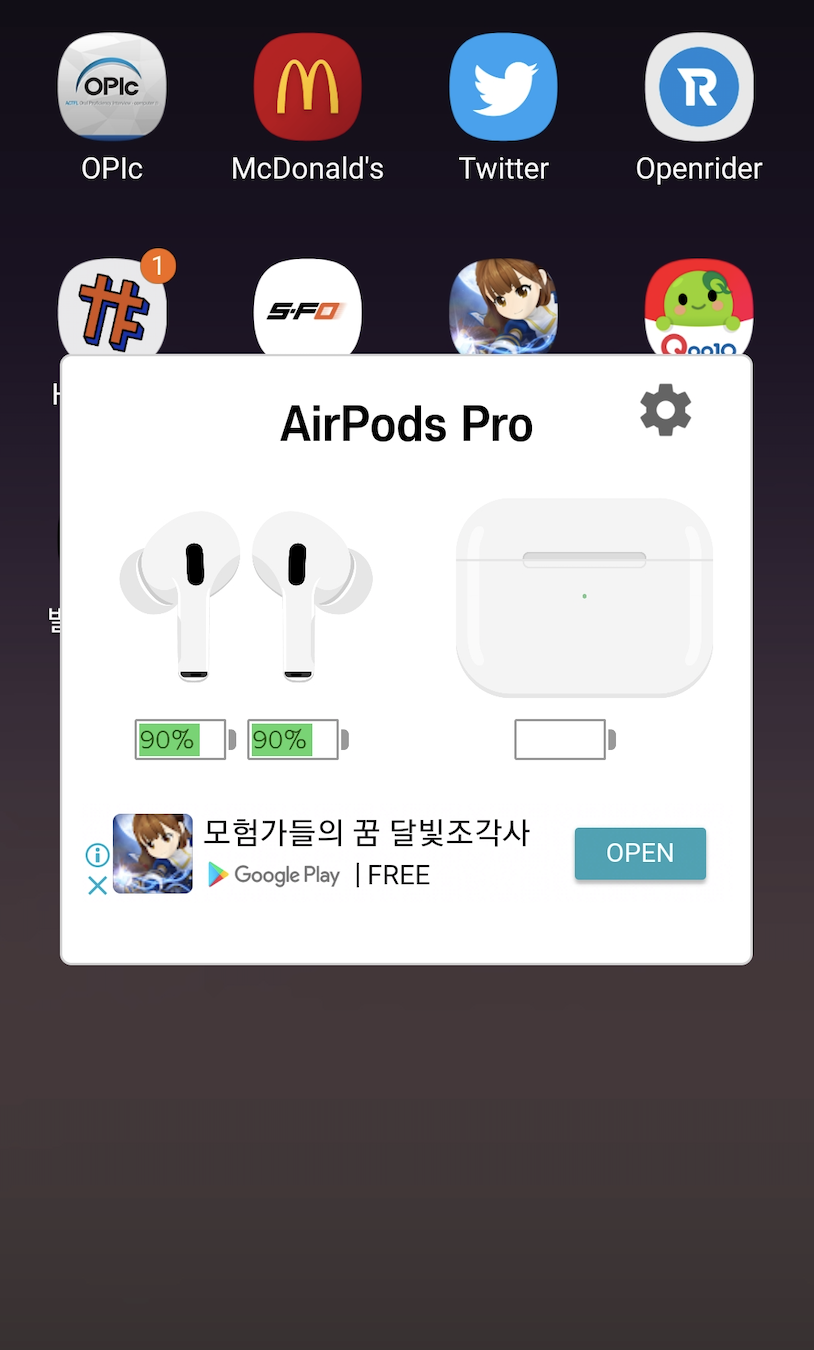Open the S-FO app
The height and width of the screenshot is (1350, 814).
coord(307,308)
